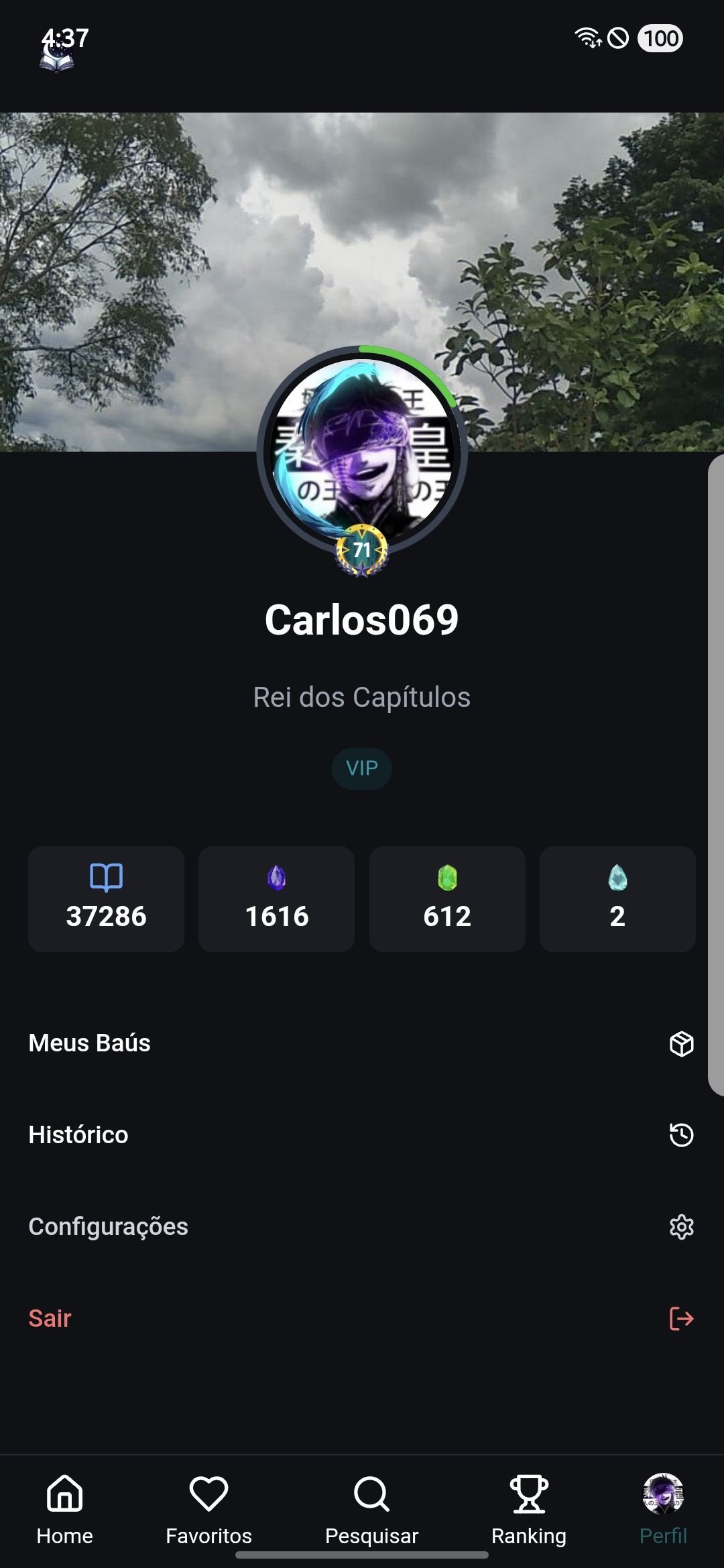Image resolution: width=724 pixels, height=1568 pixels.
Task: Tap the Carlos069 profile avatar
Action: click(362, 452)
